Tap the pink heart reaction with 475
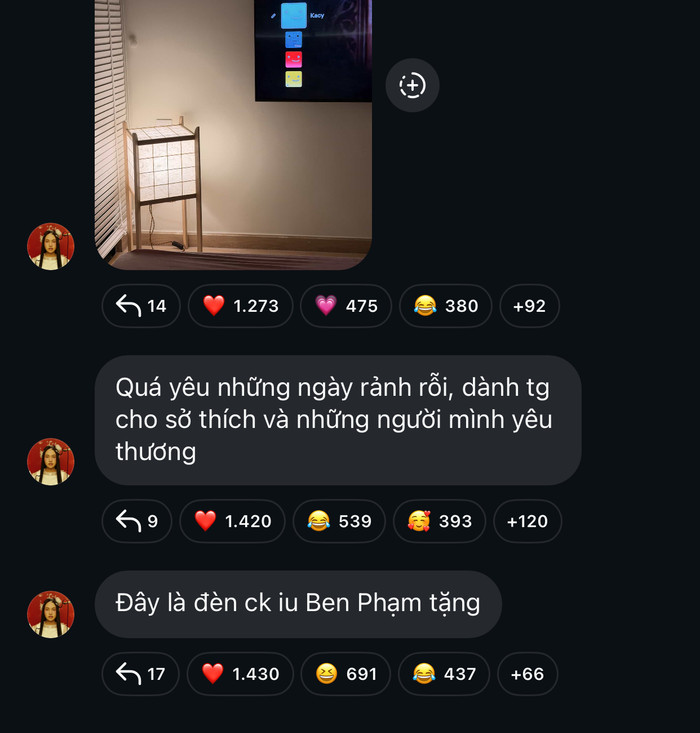Screen dimensions: 700x733 tap(346, 306)
